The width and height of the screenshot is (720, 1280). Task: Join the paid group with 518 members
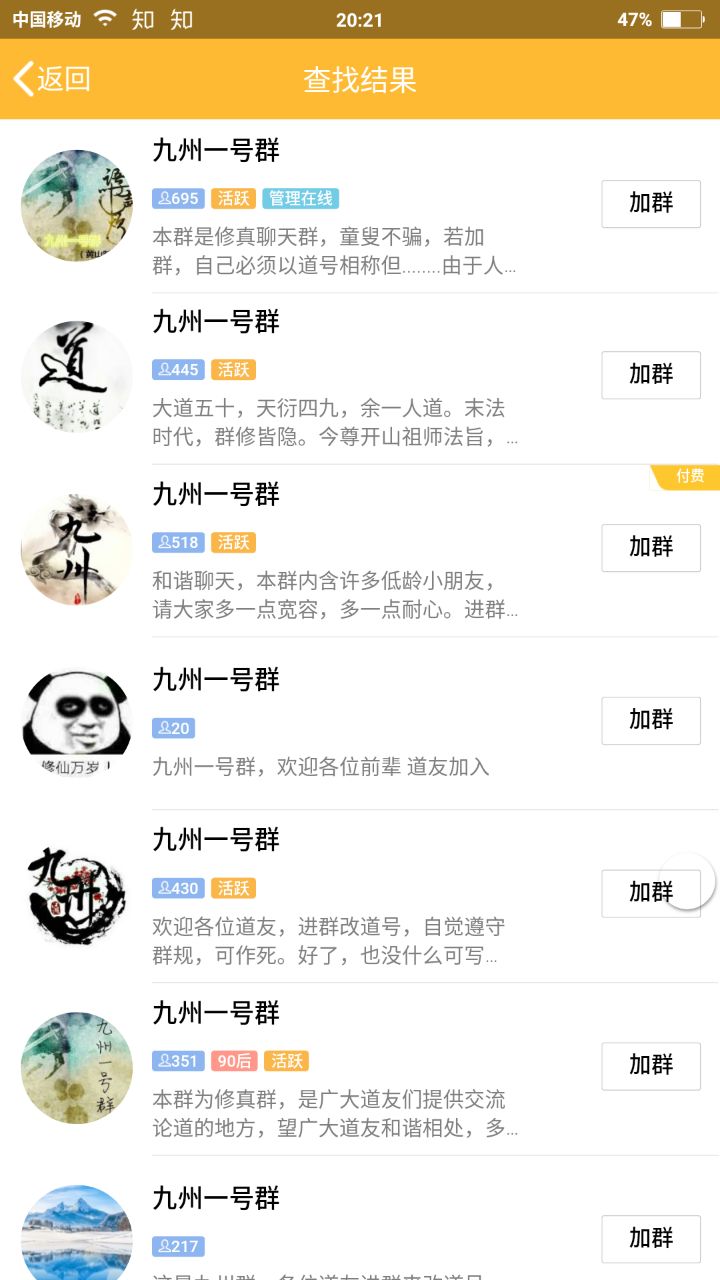tap(650, 547)
